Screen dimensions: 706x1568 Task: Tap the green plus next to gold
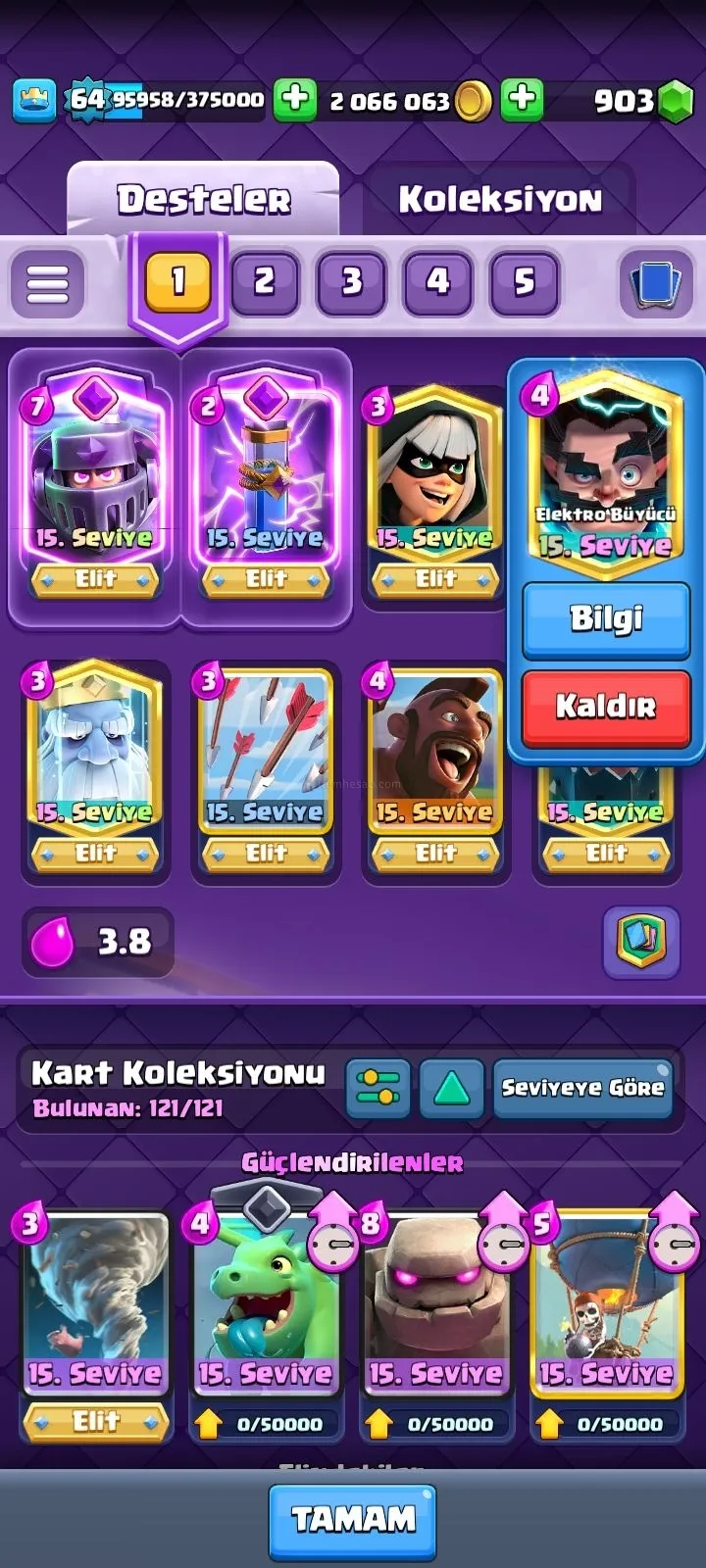click(x=523, y=99)
